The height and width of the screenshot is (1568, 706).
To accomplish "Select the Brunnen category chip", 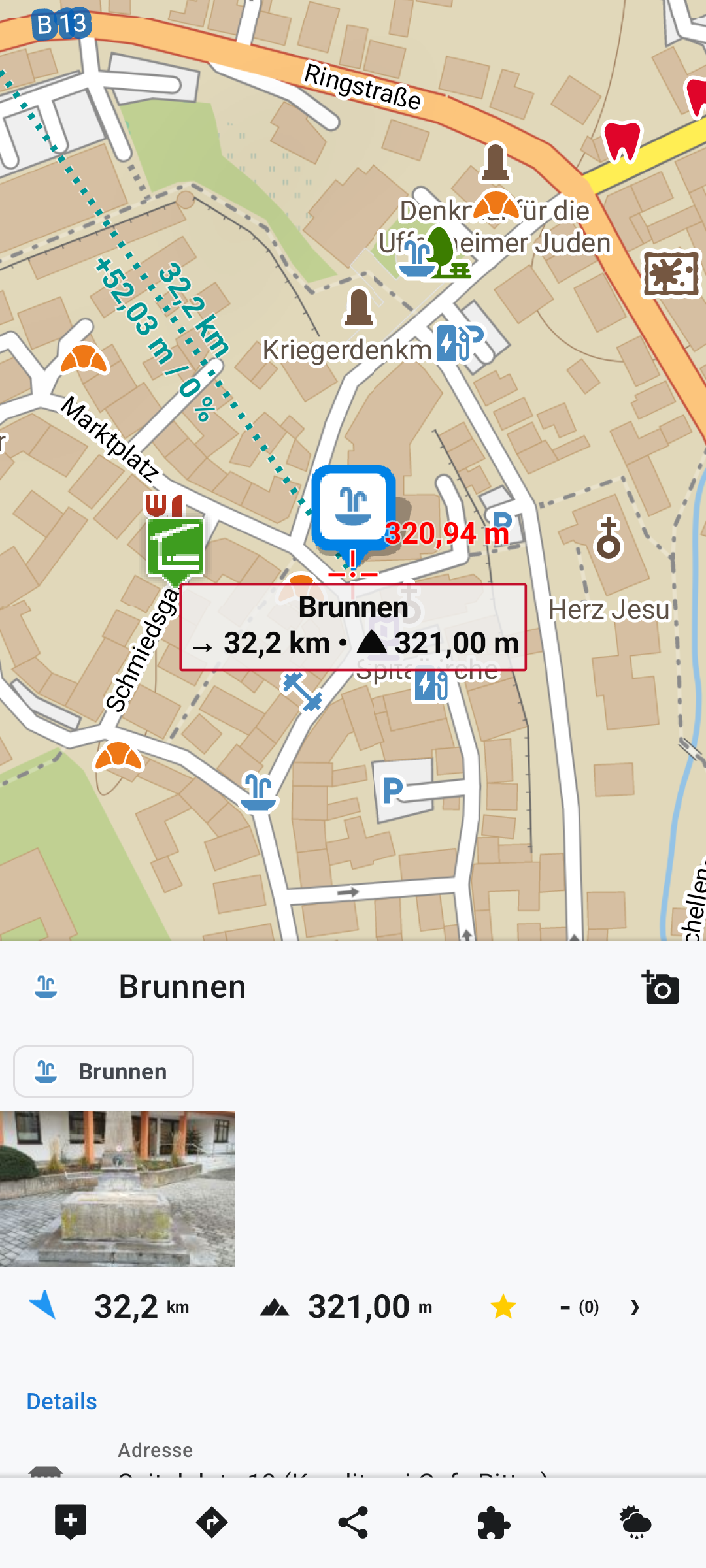I will point(103,1071).
